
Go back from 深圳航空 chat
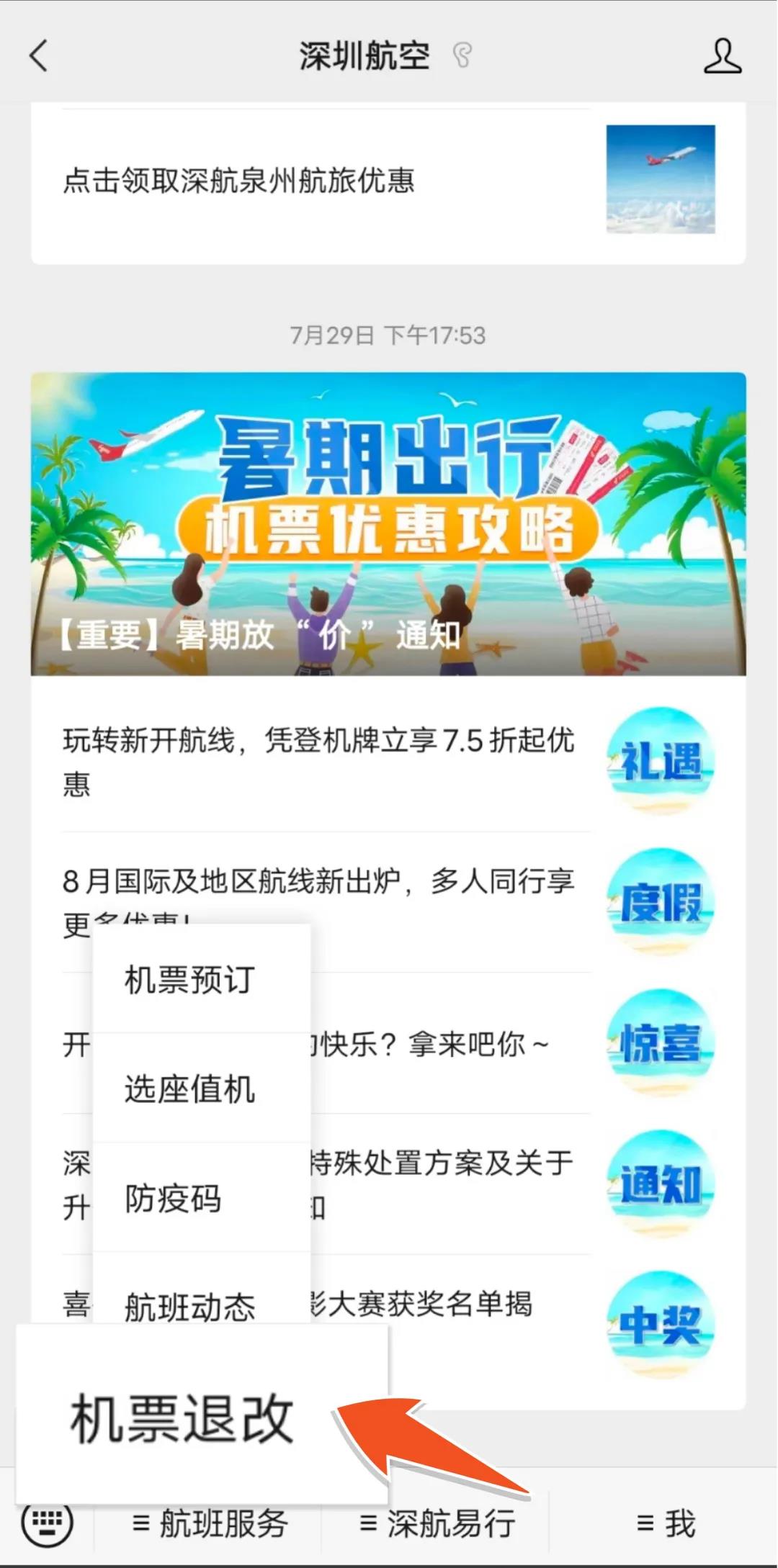point(39,55)
